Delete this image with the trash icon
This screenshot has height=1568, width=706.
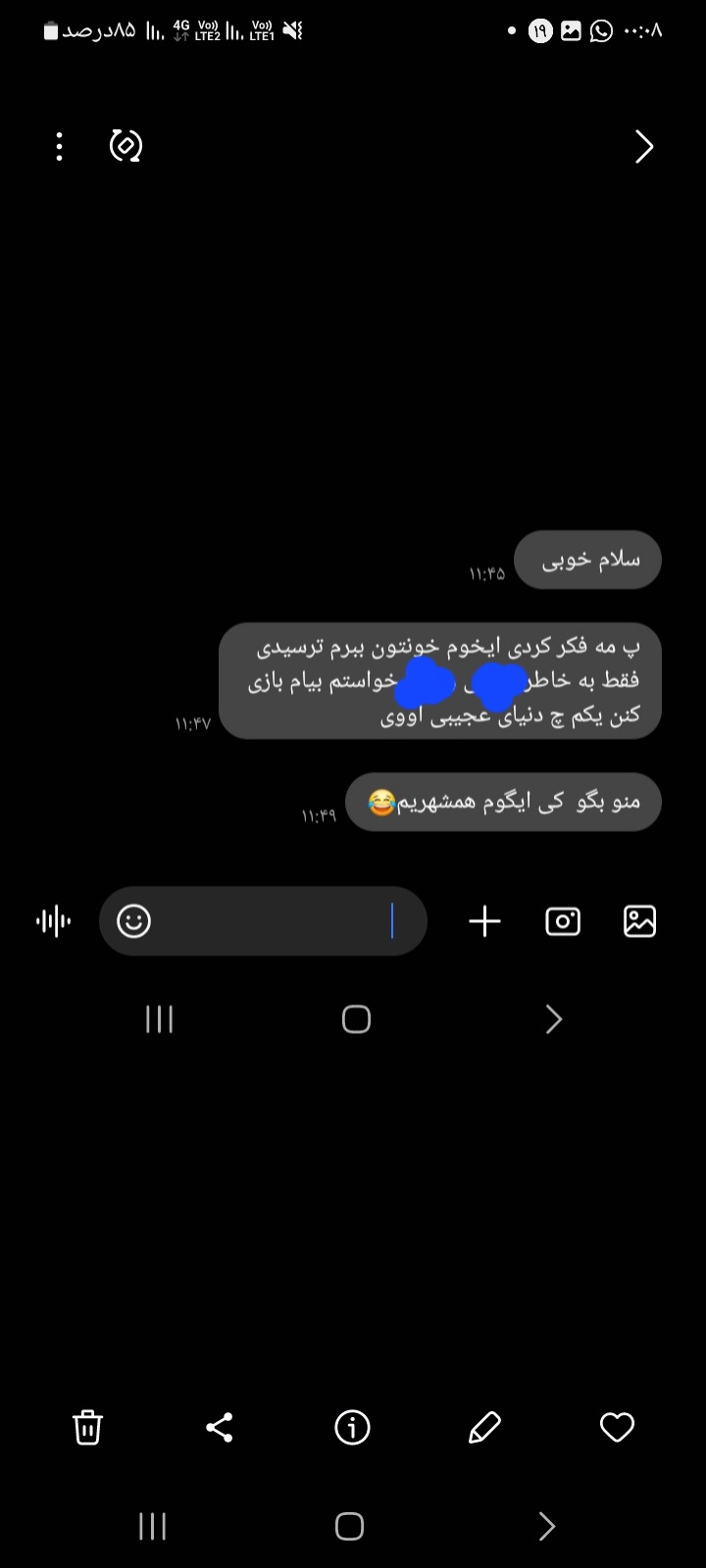tap(87, 1427)
